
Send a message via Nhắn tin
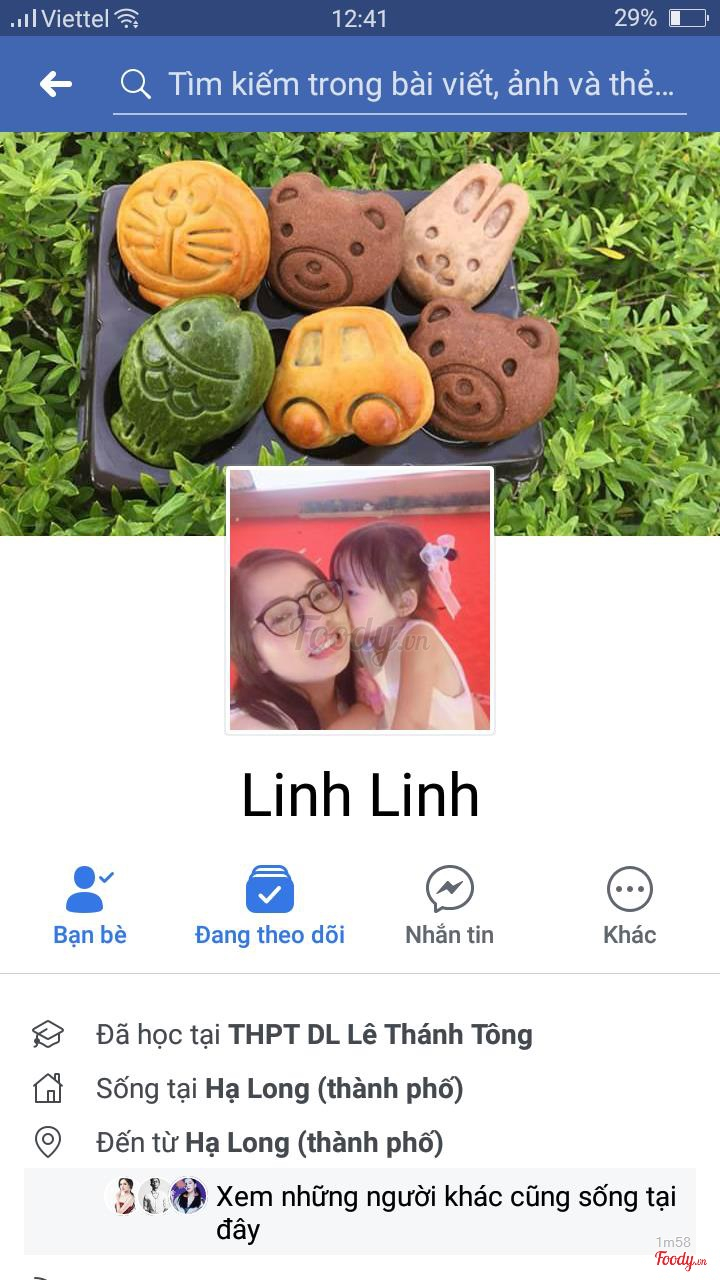click(x=450, y=905)
